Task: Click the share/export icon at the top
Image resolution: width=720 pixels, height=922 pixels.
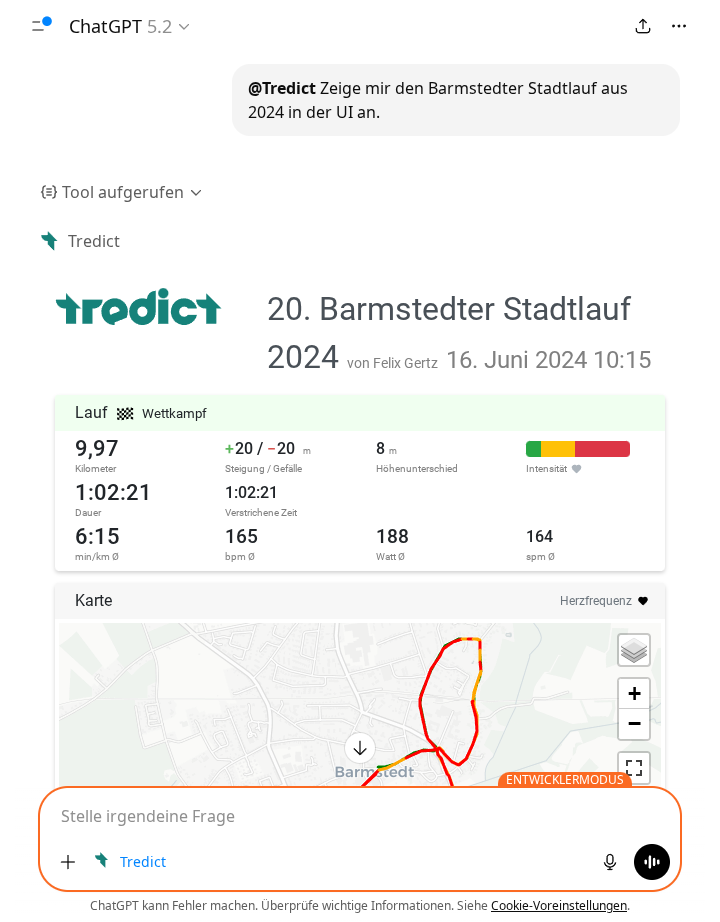Action: click(x=643, y=26)
